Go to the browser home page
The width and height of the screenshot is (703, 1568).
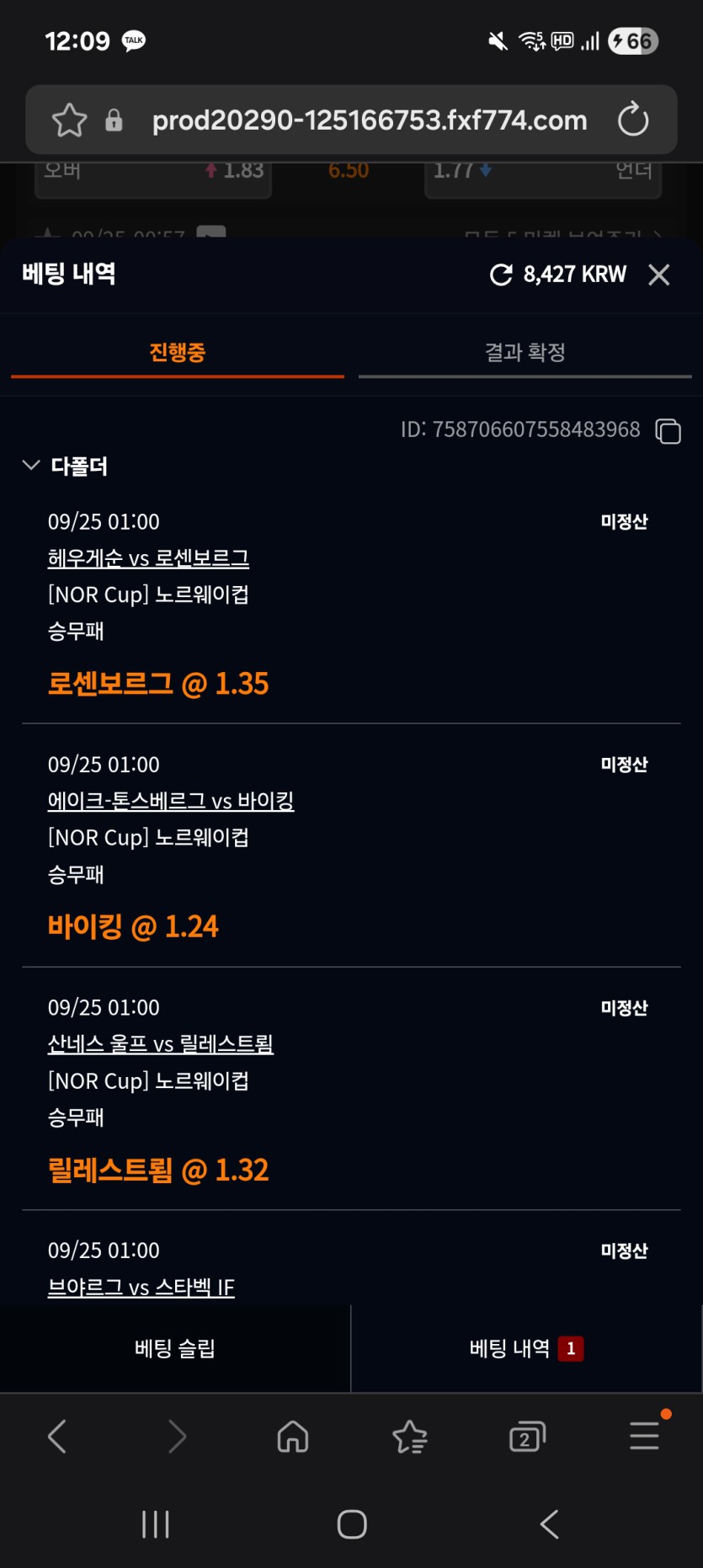(x=293, y=1436)
